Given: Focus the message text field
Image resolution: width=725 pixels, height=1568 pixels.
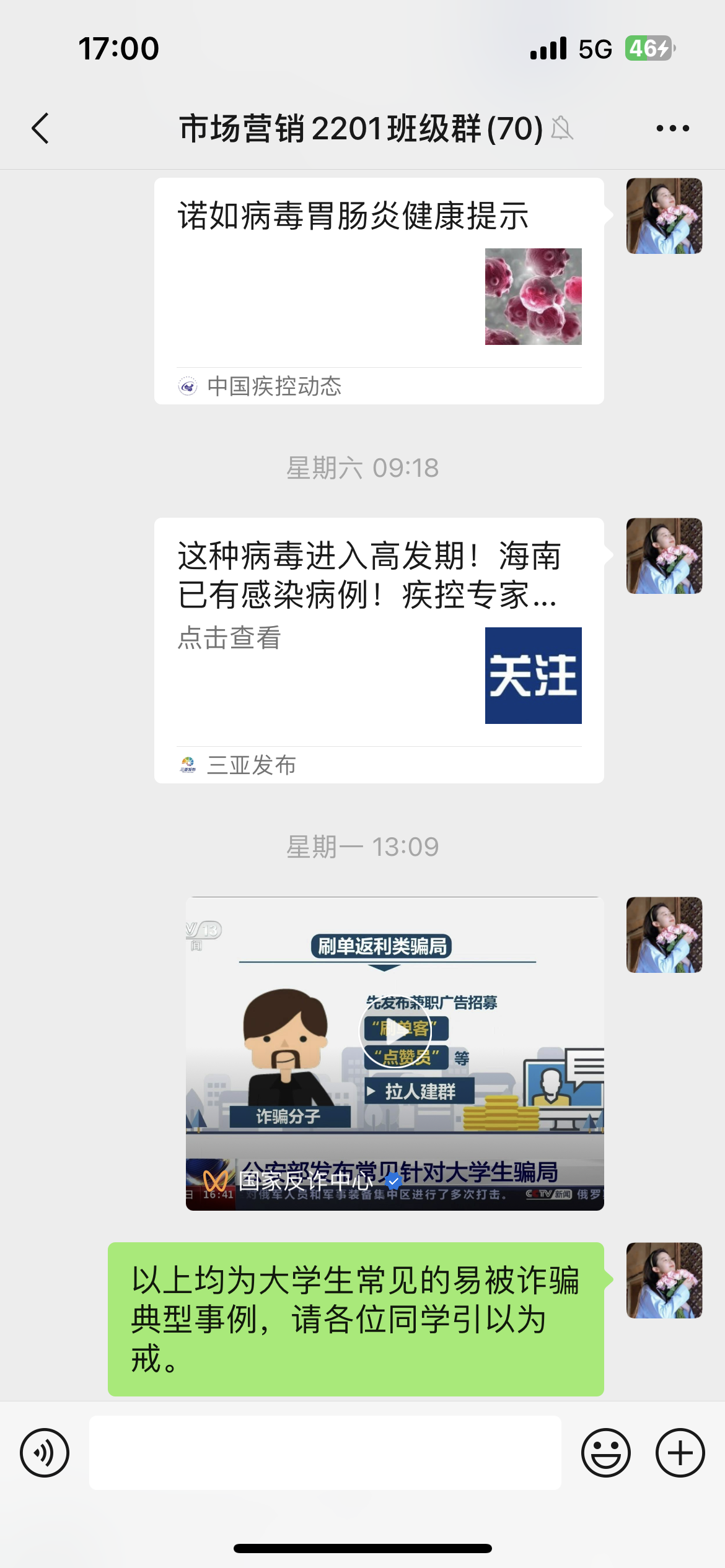Looking at the screenshot, I should [x=325, y=1452].
